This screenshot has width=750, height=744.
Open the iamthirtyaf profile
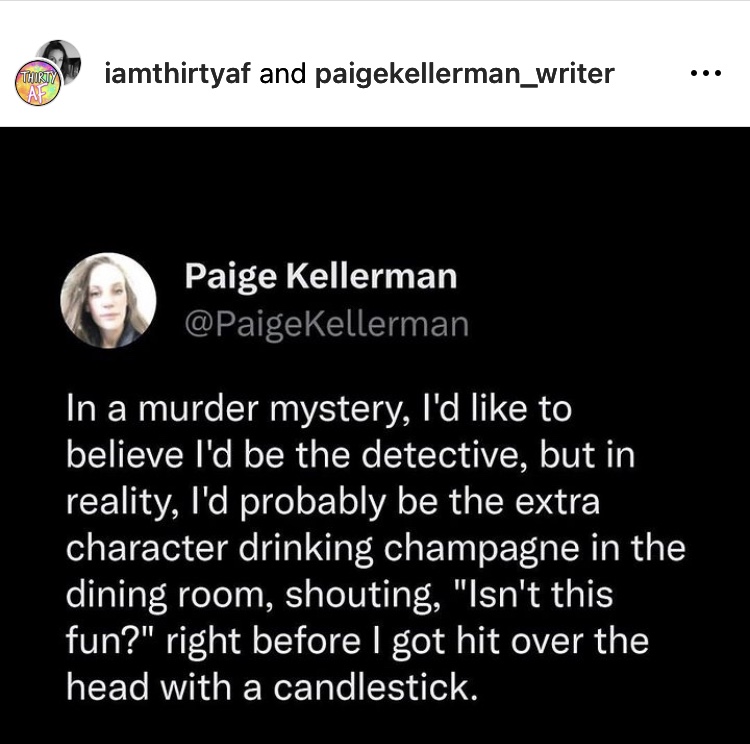pos(178,74)
